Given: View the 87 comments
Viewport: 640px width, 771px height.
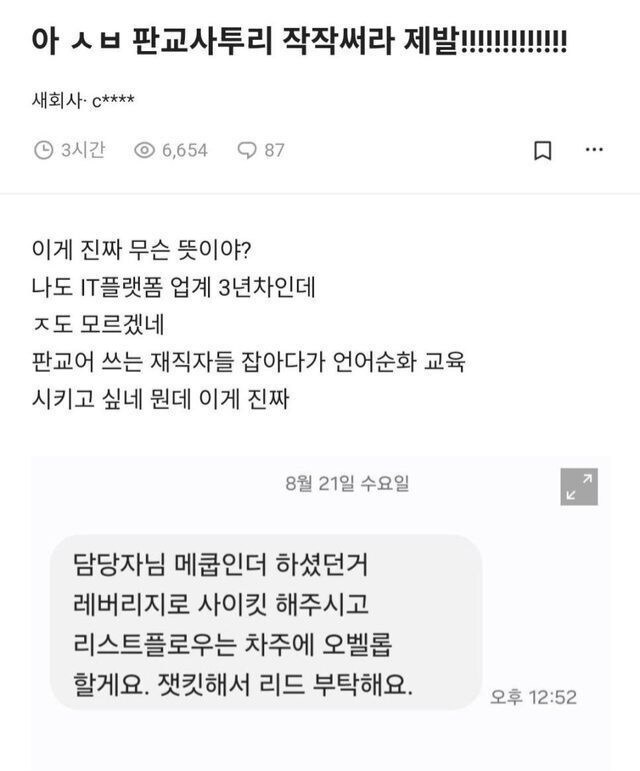Looking at the screenshot, I should [261, 150].
